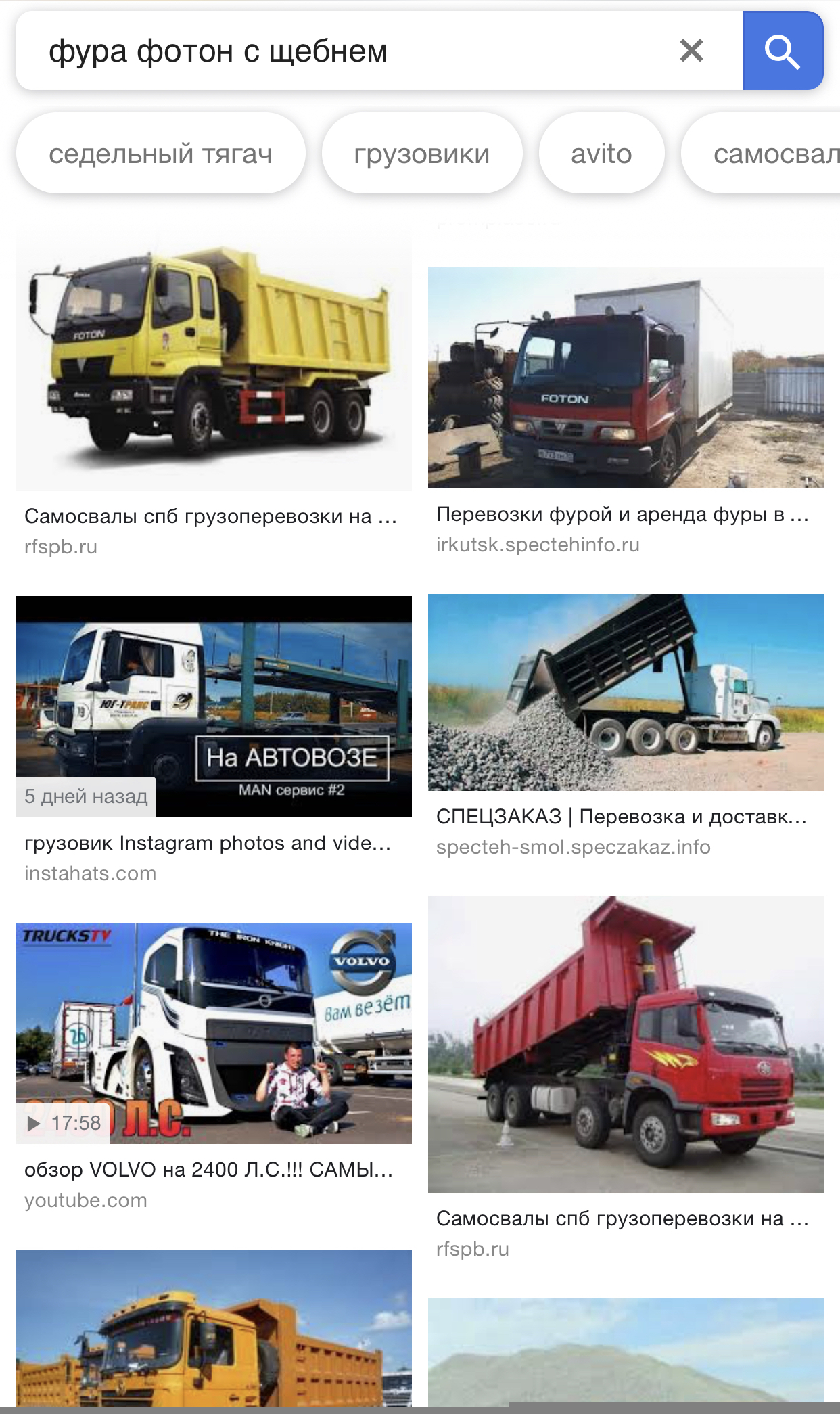Run search with the blue magnifier button
The height and width of the screenshot is (1414, 840).
(x=783, y=51)
